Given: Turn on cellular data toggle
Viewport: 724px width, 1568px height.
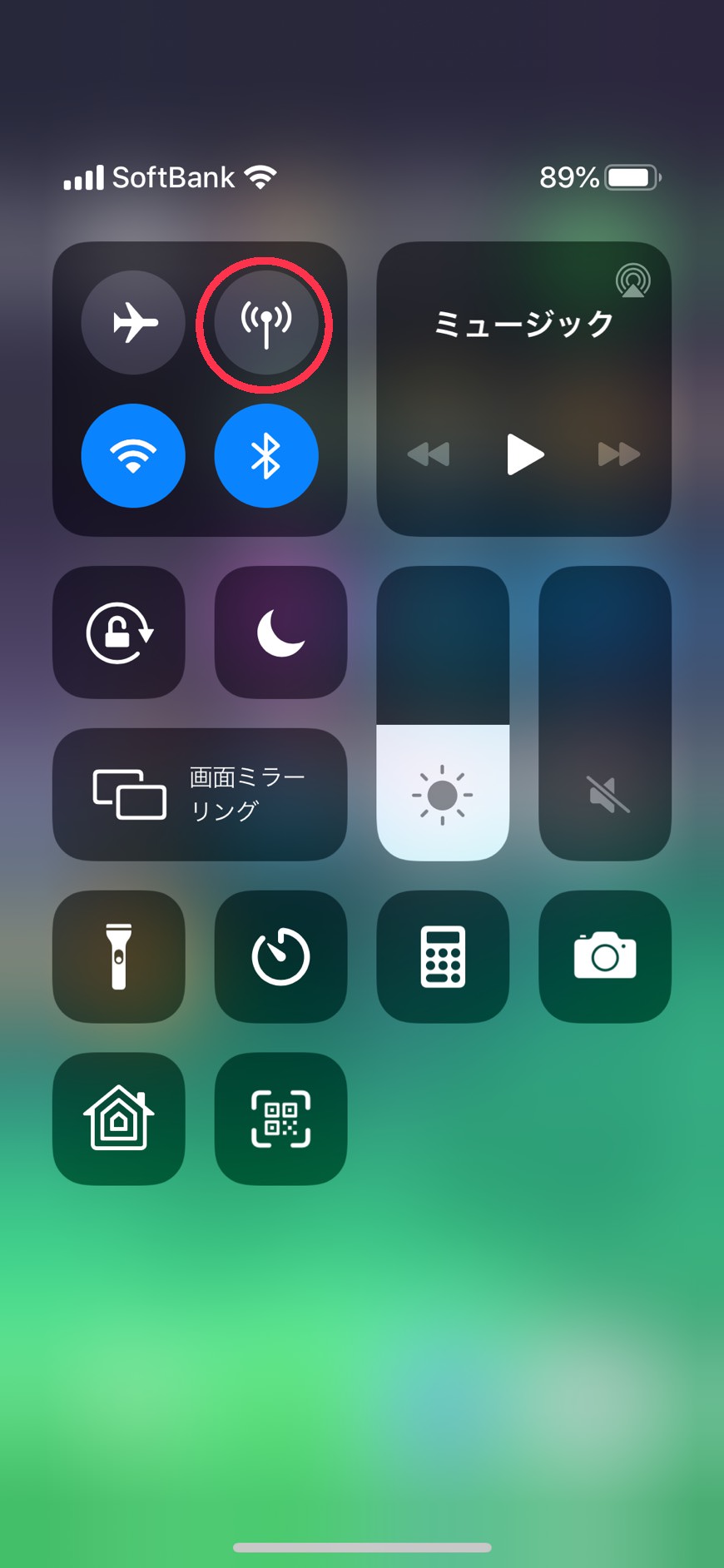Looking at the screenshot, I should (265, 322).
